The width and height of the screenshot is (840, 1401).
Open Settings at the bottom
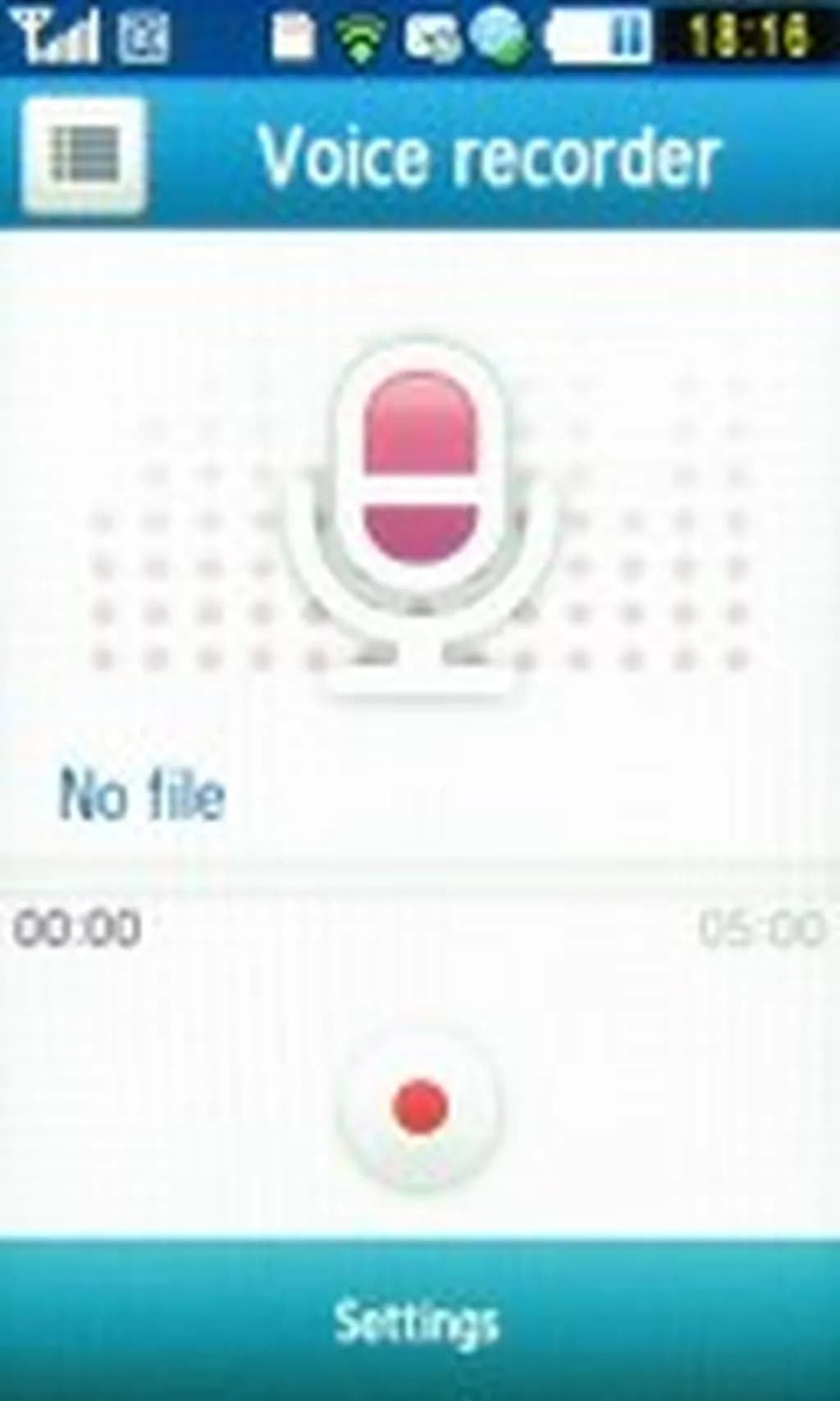(x=417, y=1321)
